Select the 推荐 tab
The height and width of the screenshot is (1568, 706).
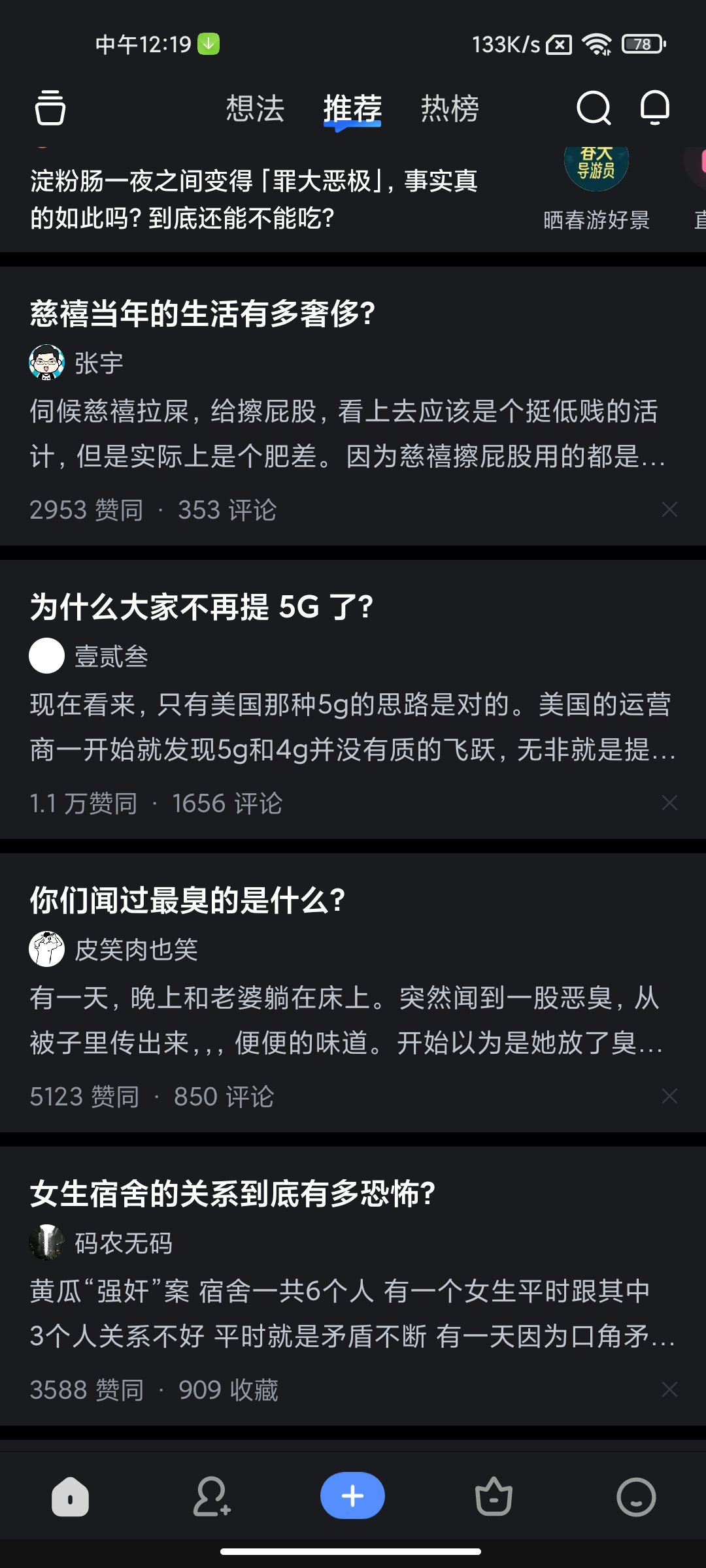pos(352,108)
